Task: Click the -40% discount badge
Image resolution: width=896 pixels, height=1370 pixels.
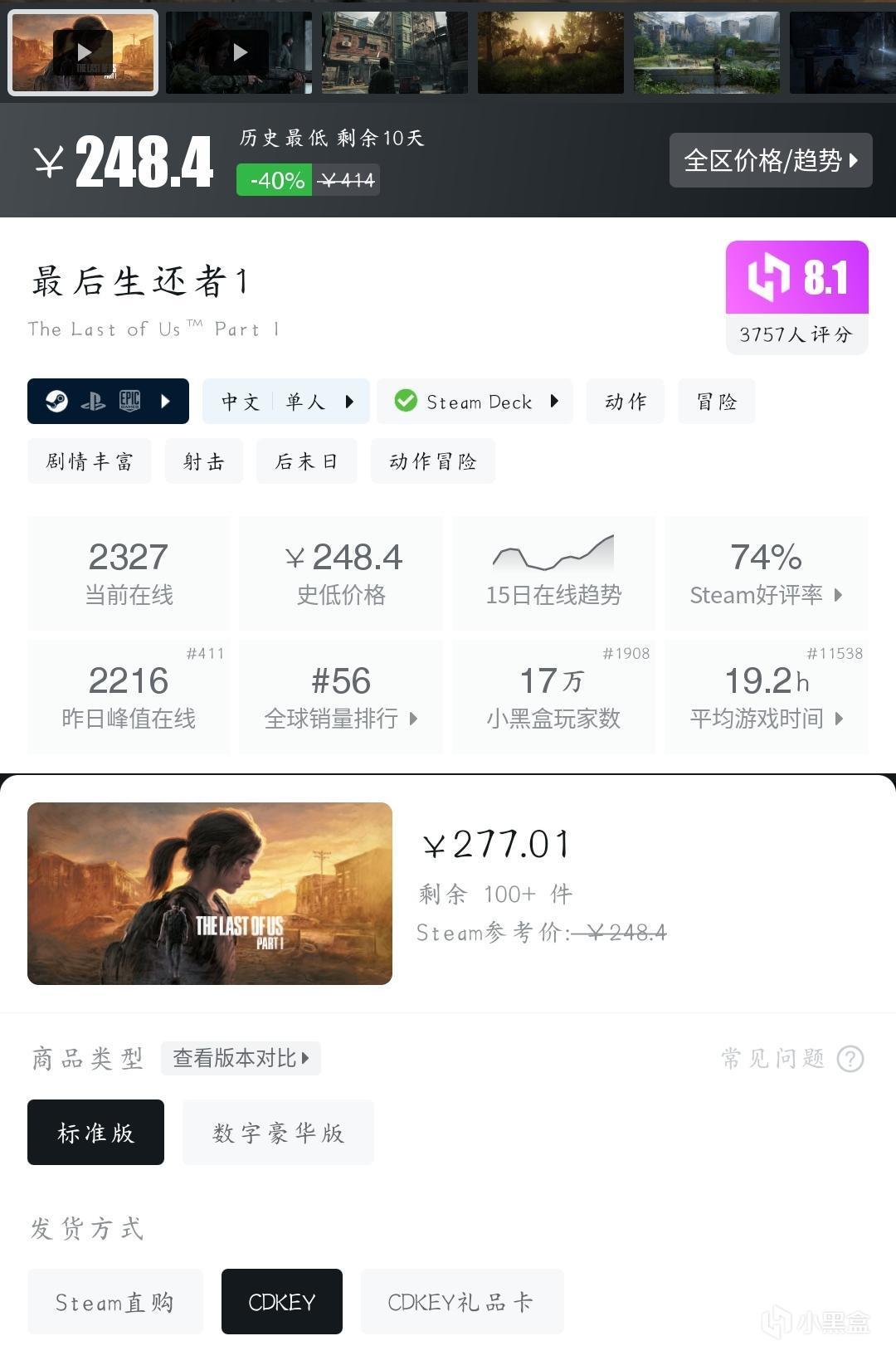Action: click(x=274, y=179)
